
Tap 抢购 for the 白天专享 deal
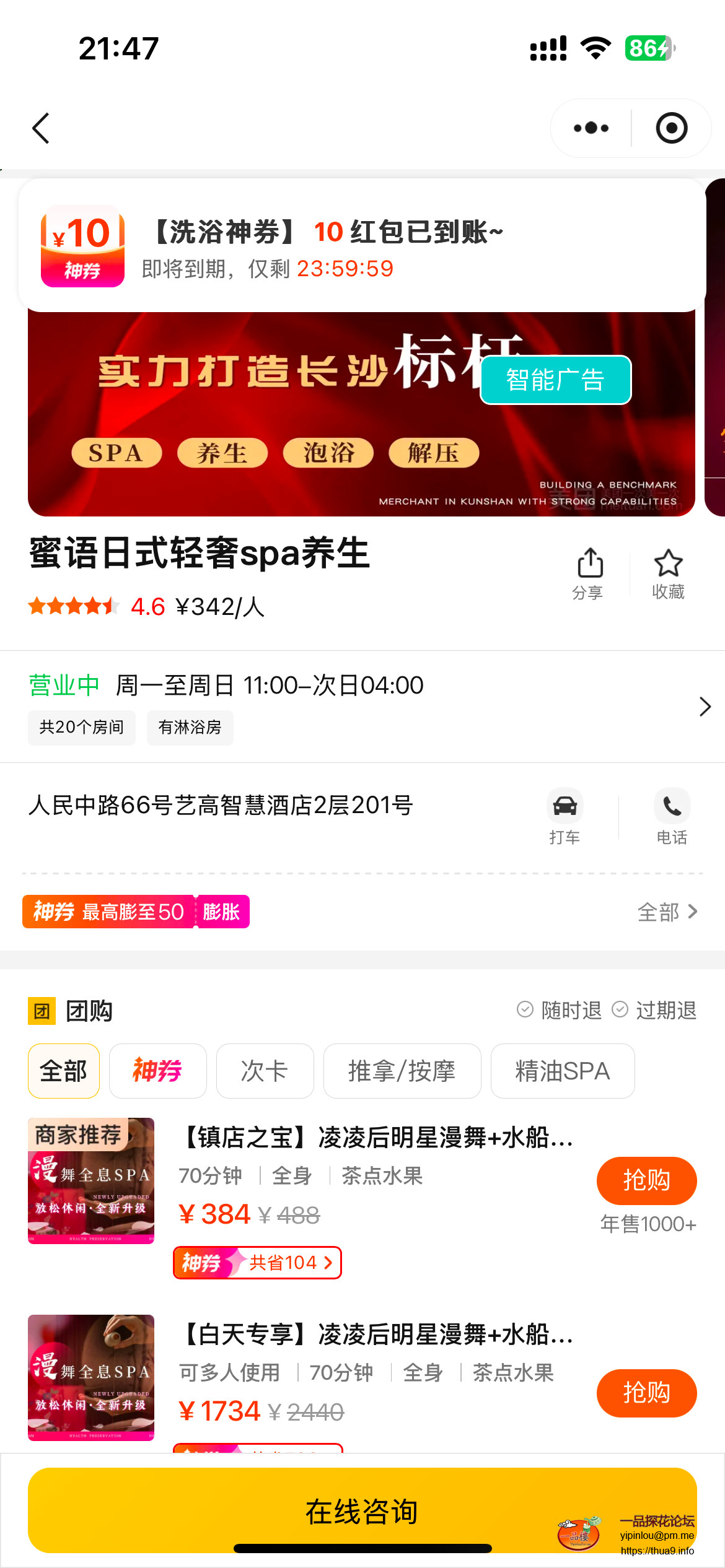(646, 1393)
